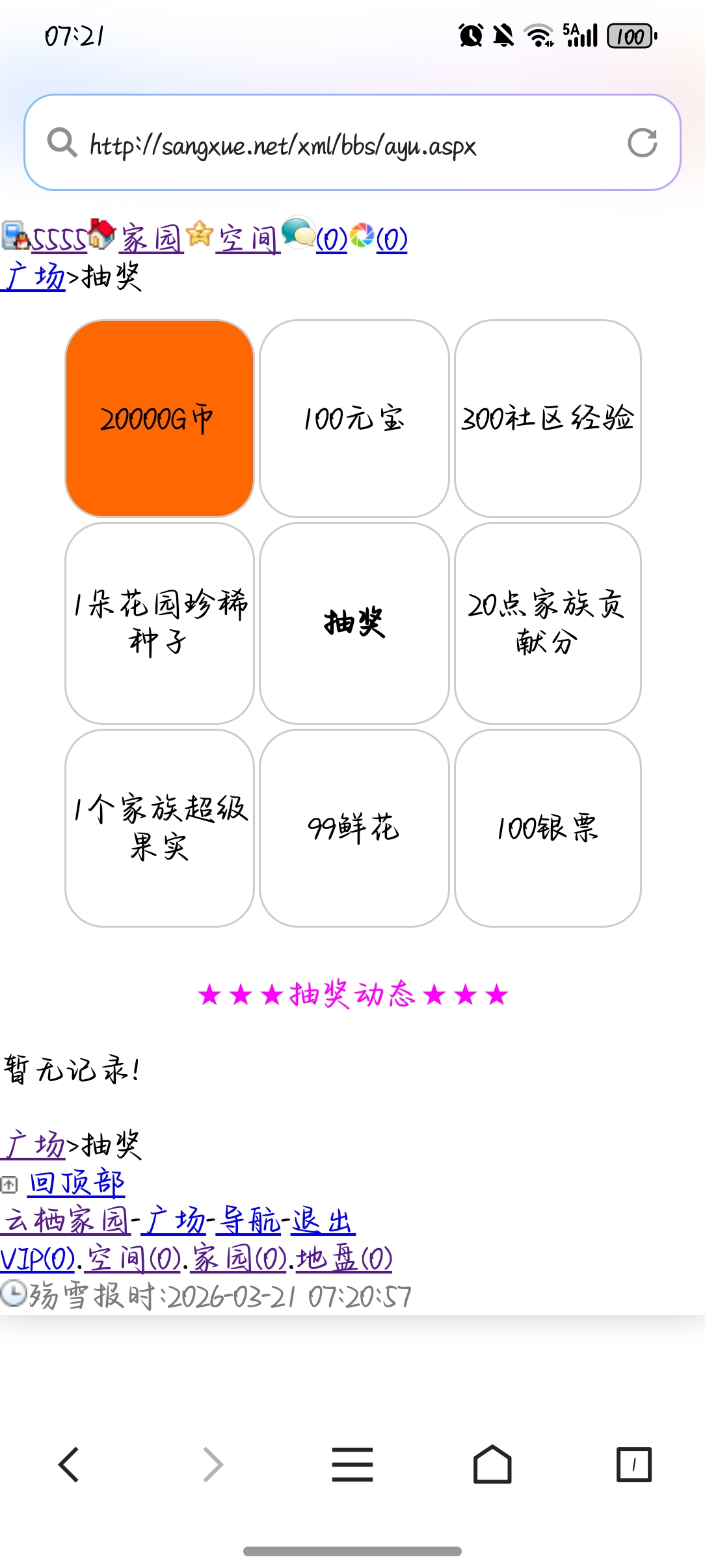Image resolution: width=705 pixels, height=1568 pixels.
Task: Open the browser menu (three lines)
Action: click(x=352, y=1464)
